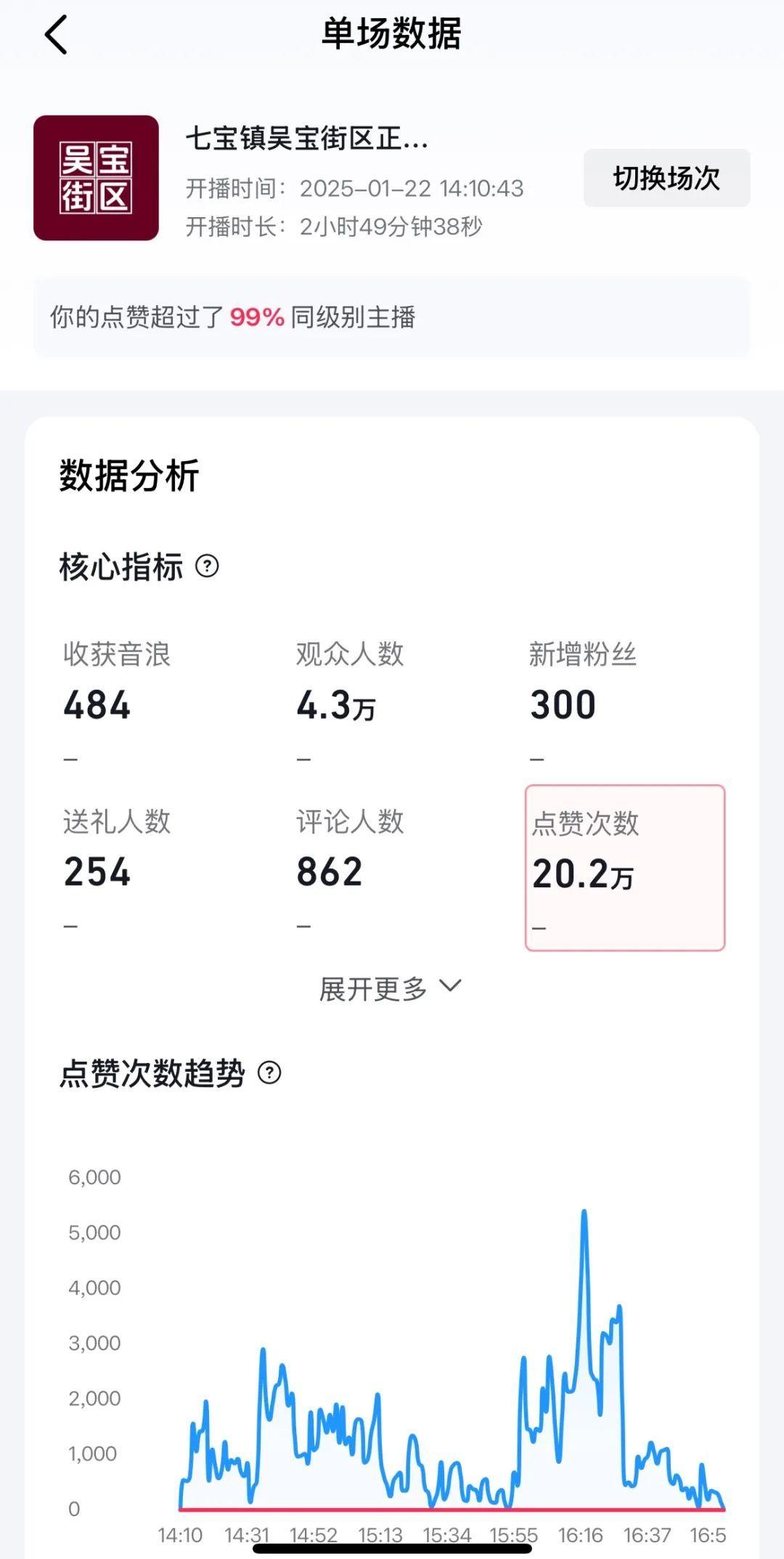Expand 展开更多 to show more metrics
The image size is (784, 1559).
pos(391,988)
